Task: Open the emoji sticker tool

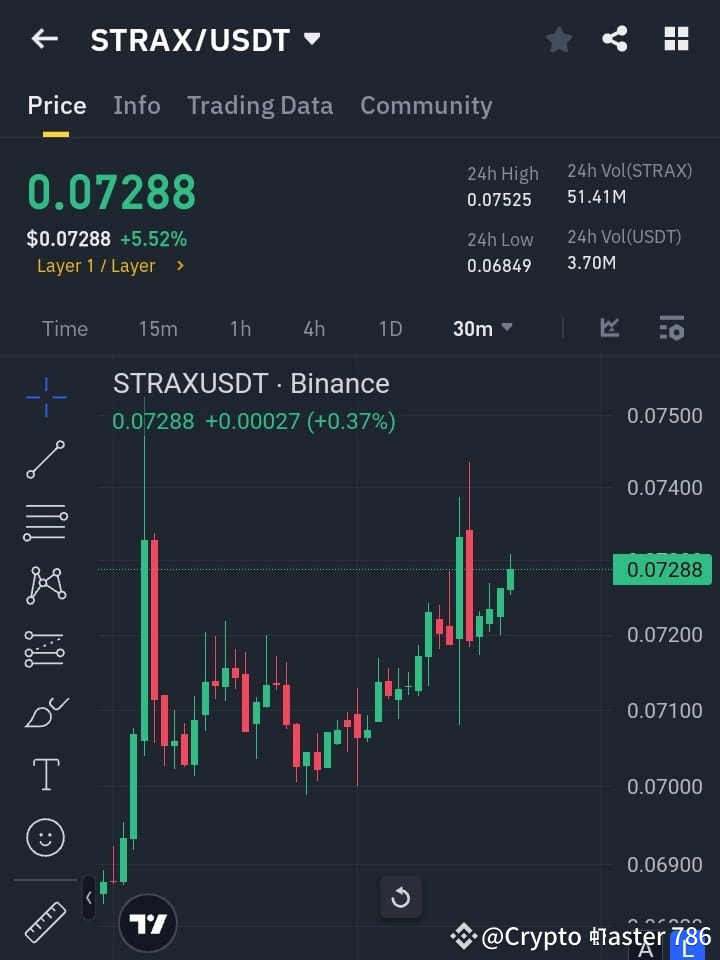Action: coord(45,837)
